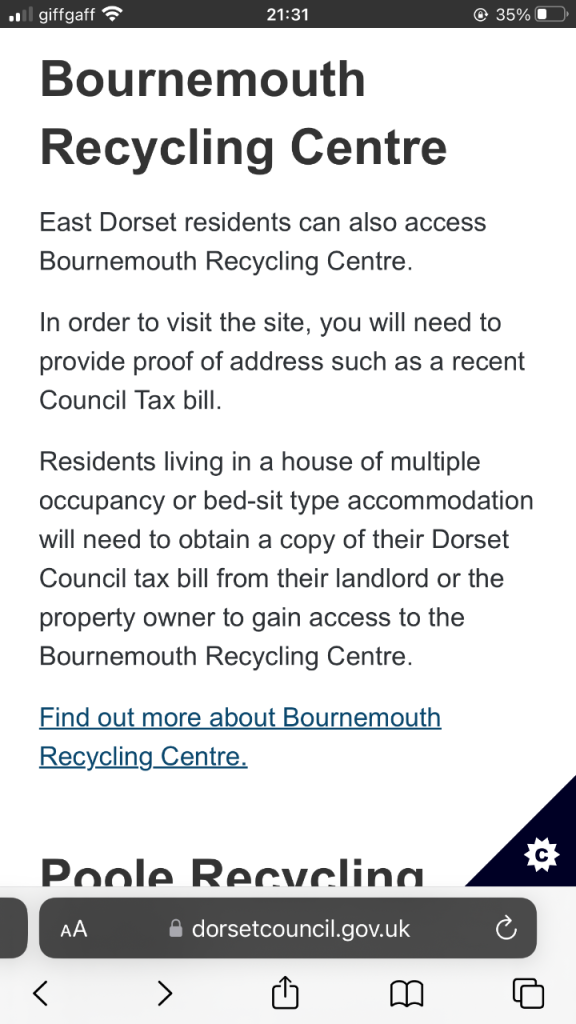
Task: Open the AA reader and text-size menu
Action: (x=74, y=929)
